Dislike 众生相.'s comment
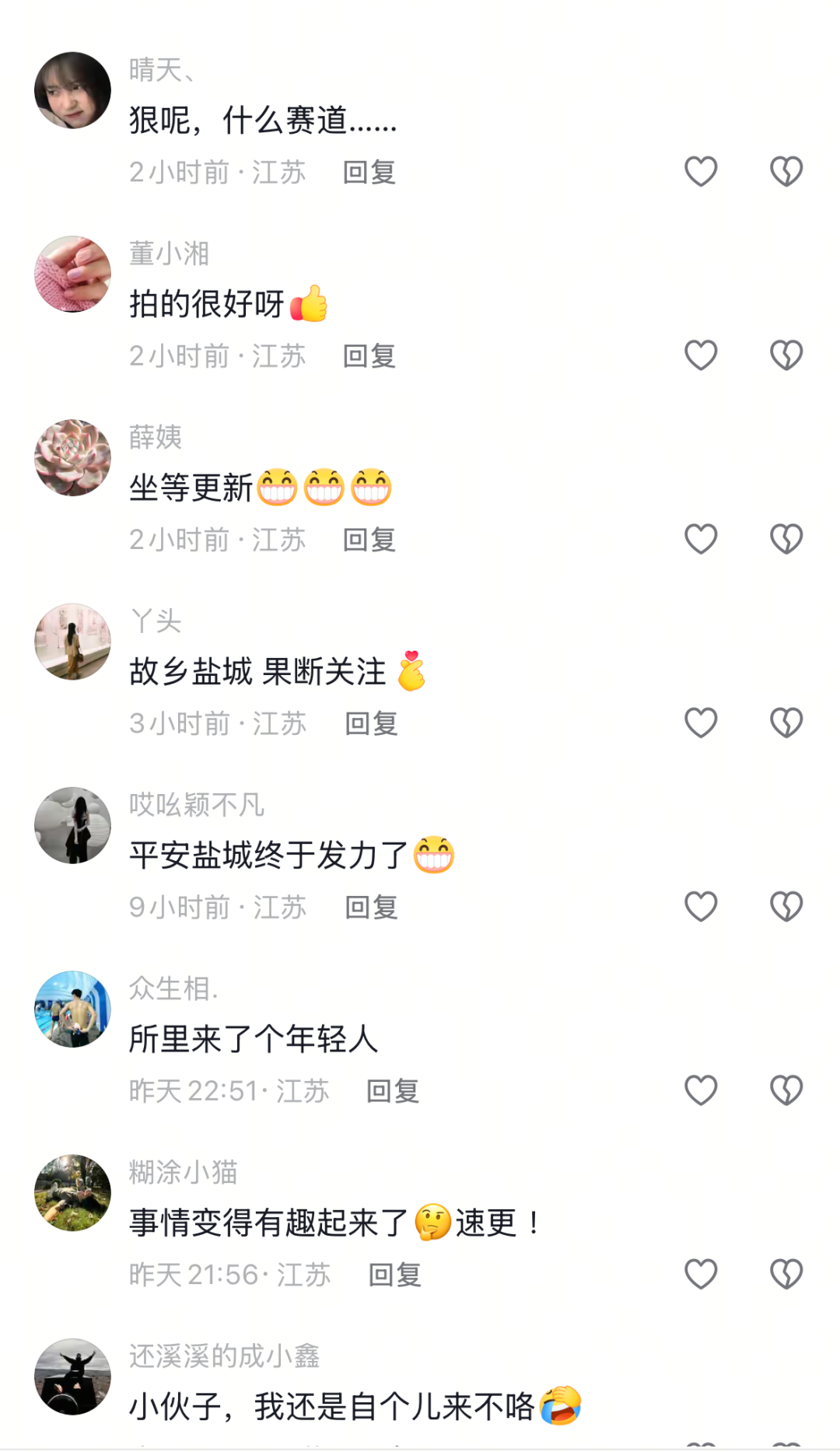The image size is (840, 1452). (x=786, y=1090)
